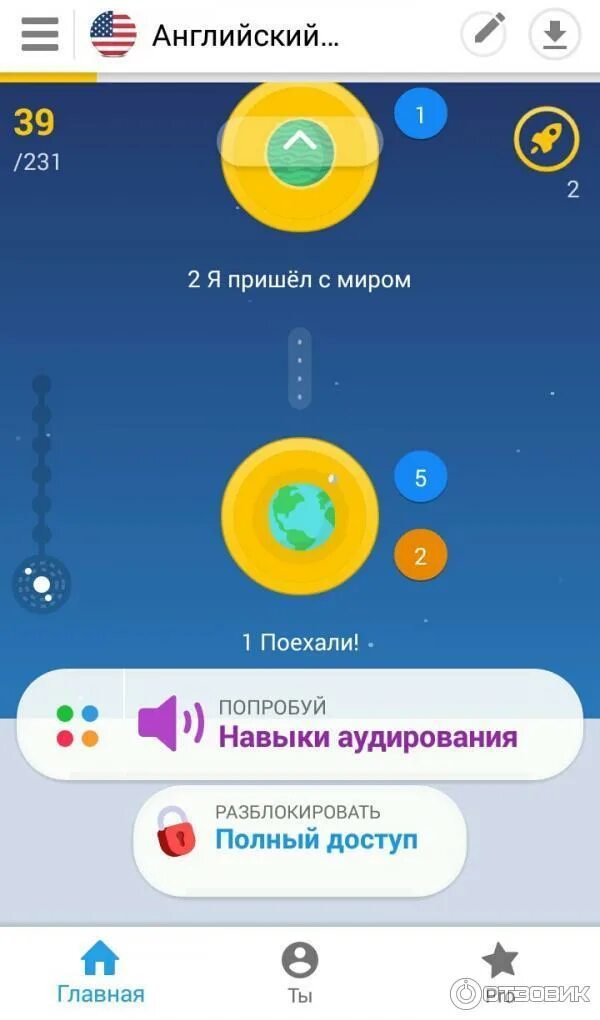Switch to the Главная tab
This screenshot has height=1020, width=600.
[100, 972]
